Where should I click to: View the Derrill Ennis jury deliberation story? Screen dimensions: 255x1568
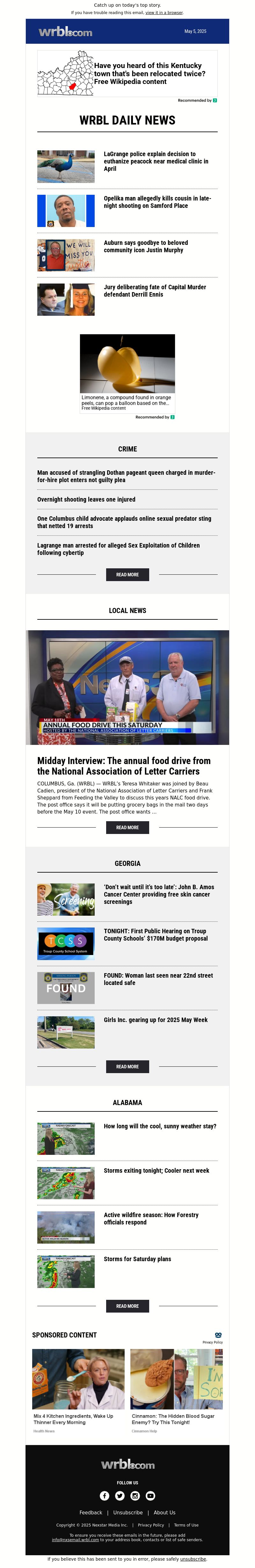155,290
